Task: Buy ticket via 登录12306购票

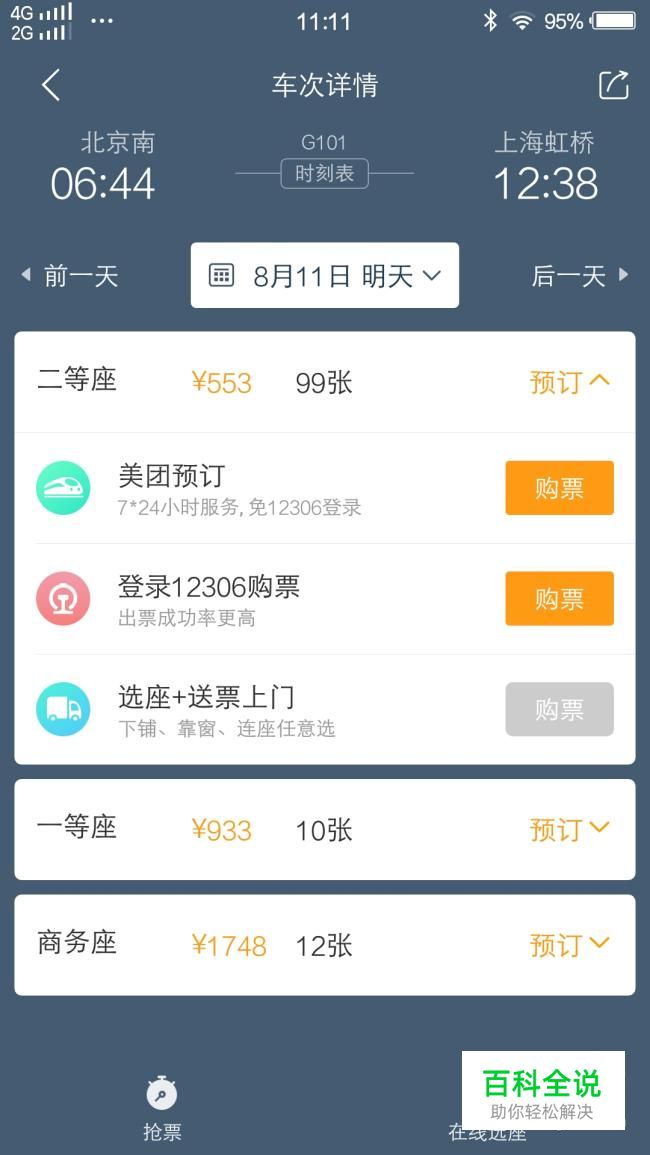Action: click(x=559, y=598)
